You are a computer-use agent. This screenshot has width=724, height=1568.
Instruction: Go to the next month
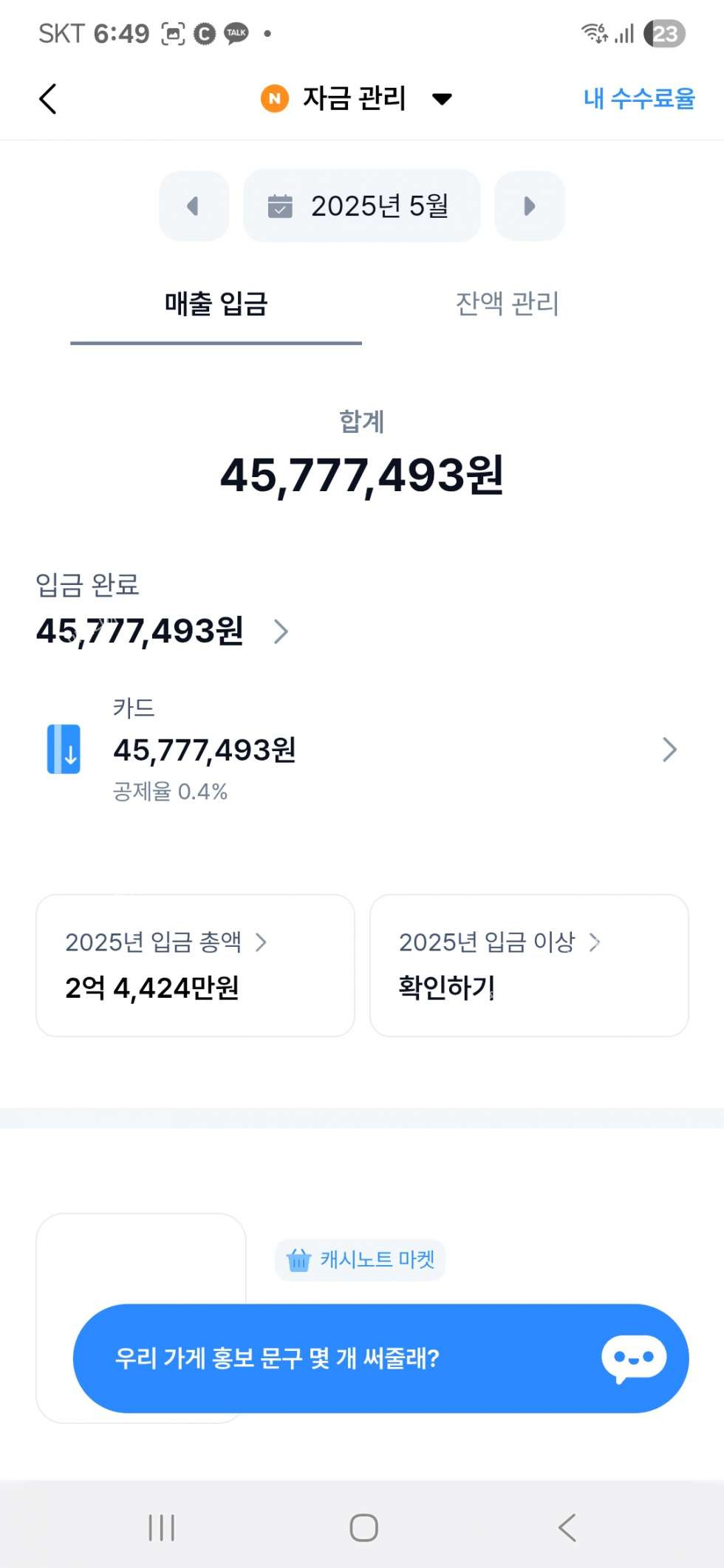(530, 206)
